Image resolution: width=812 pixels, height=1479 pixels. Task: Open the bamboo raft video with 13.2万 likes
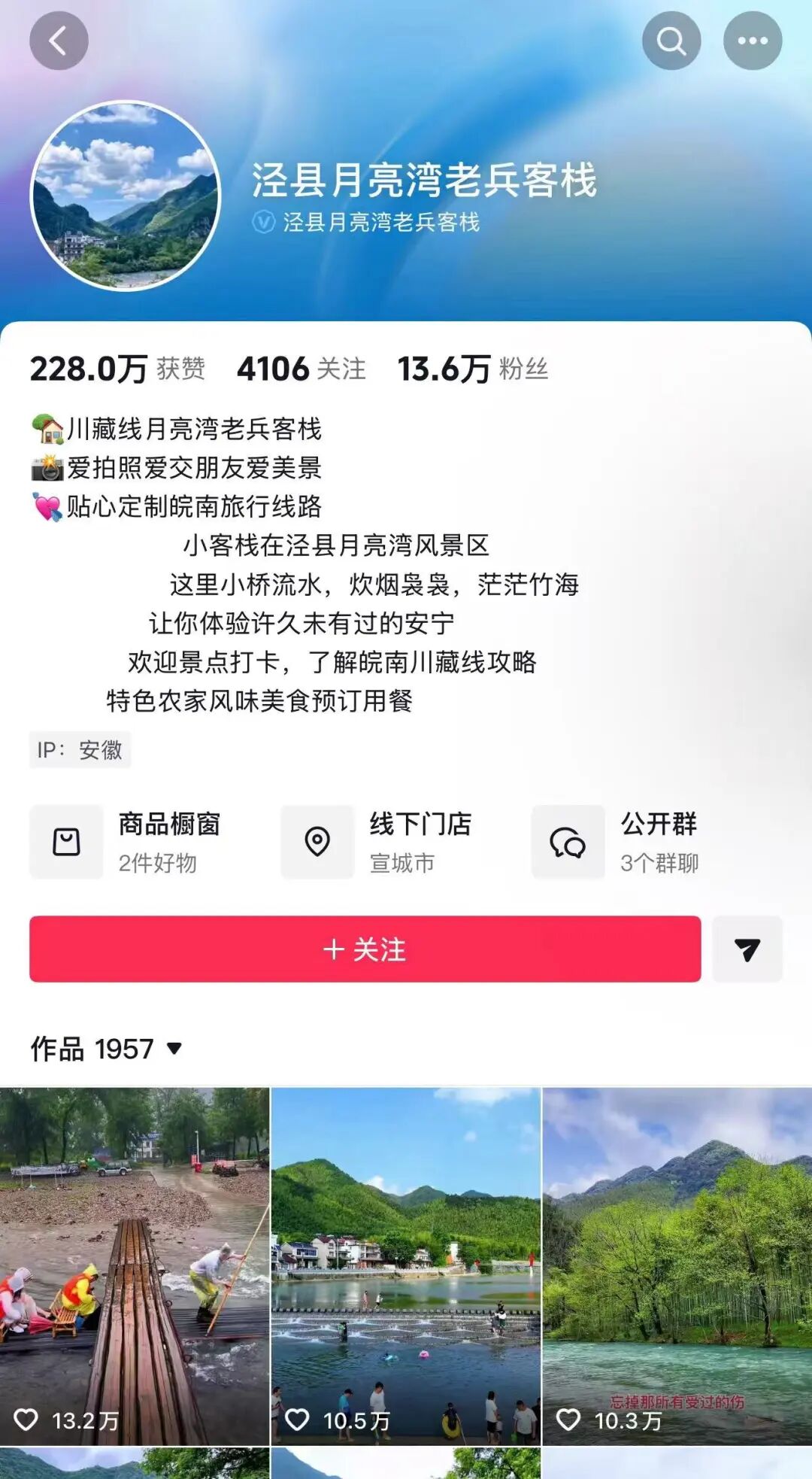(x=135, y=1265)
